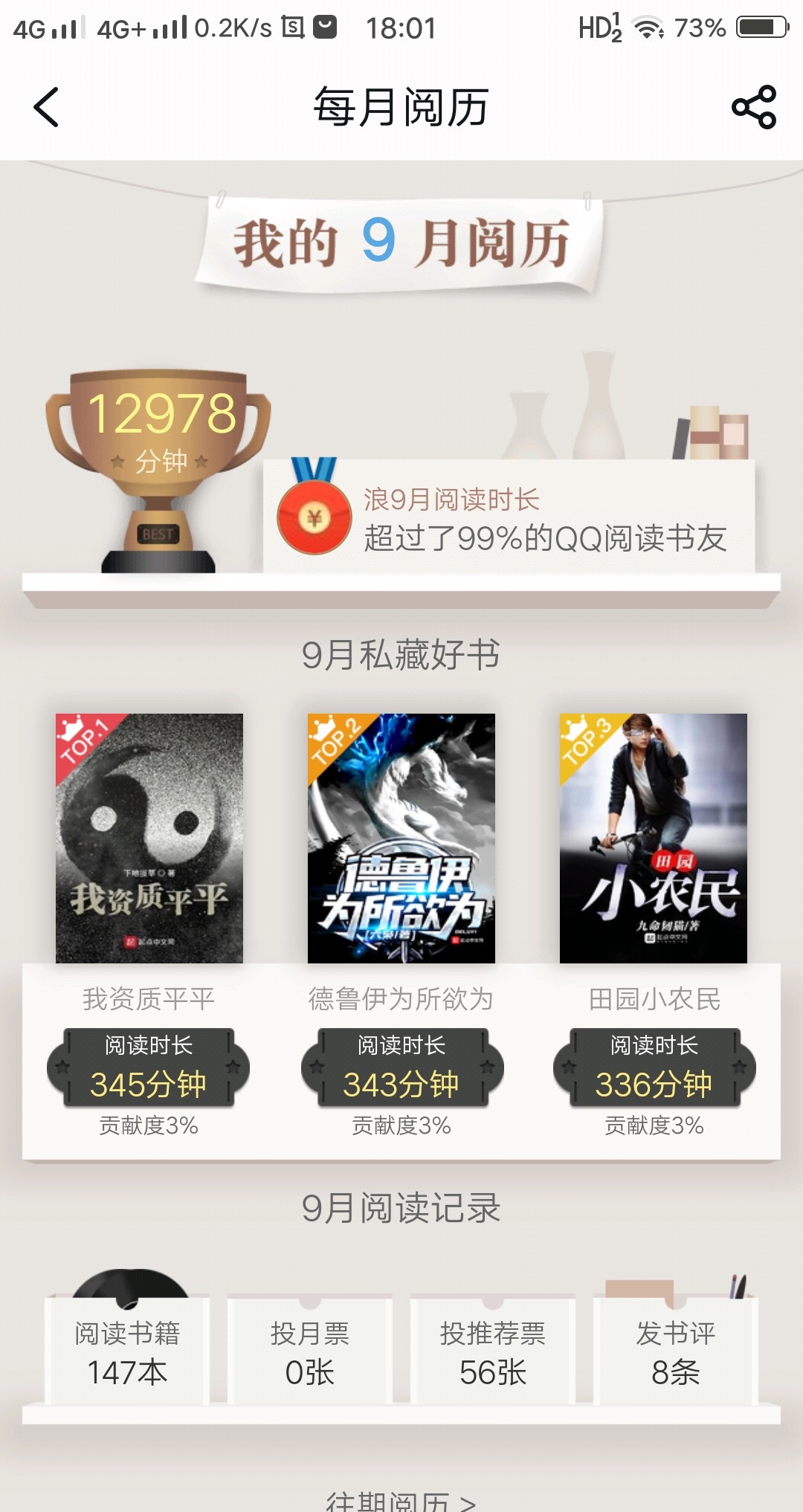Go back from 每月阅历 page
The width and height of the screenshot is (803, 1512).
[x=46, y=108]
